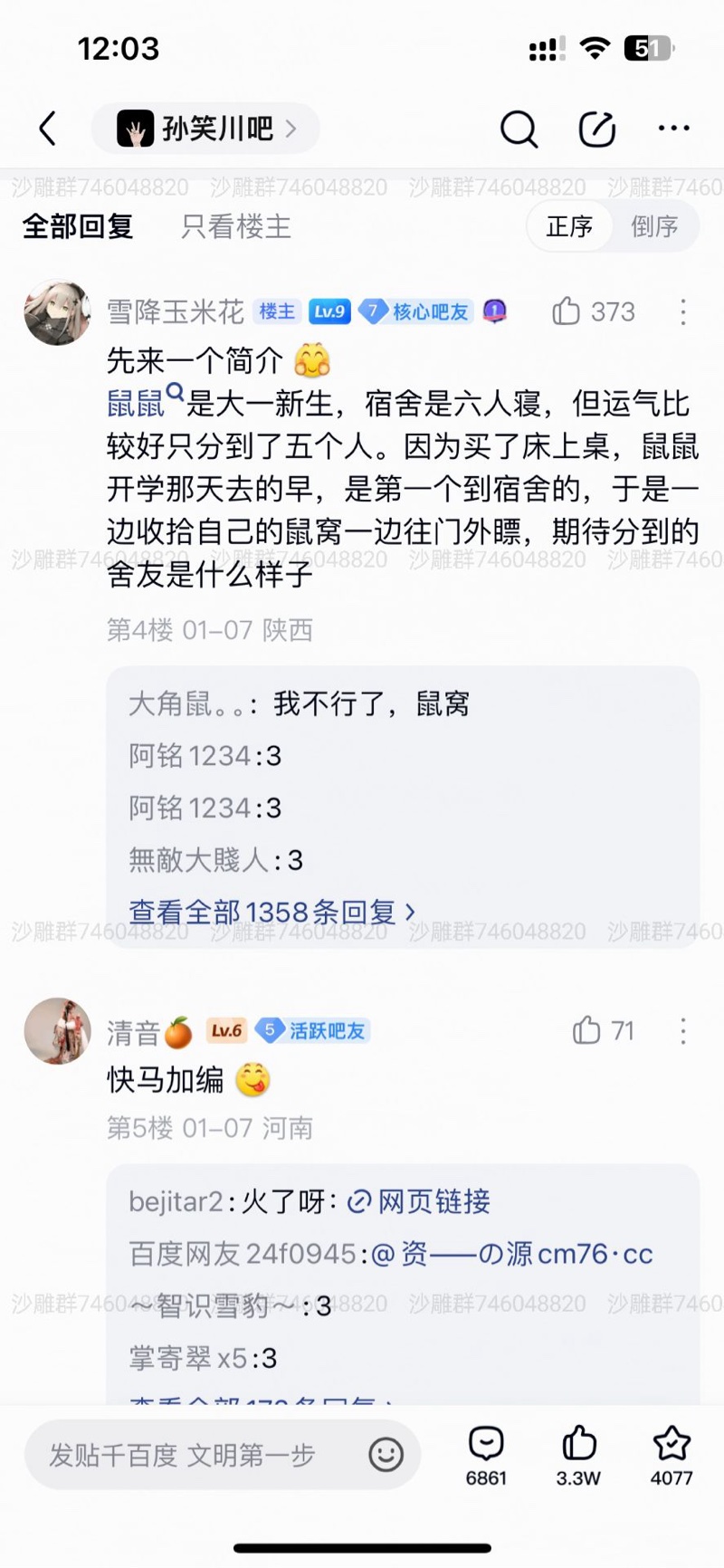Show only 只看楼主 replies
This screenshot has width=724, height=1568.
click(x=235, y=225)
